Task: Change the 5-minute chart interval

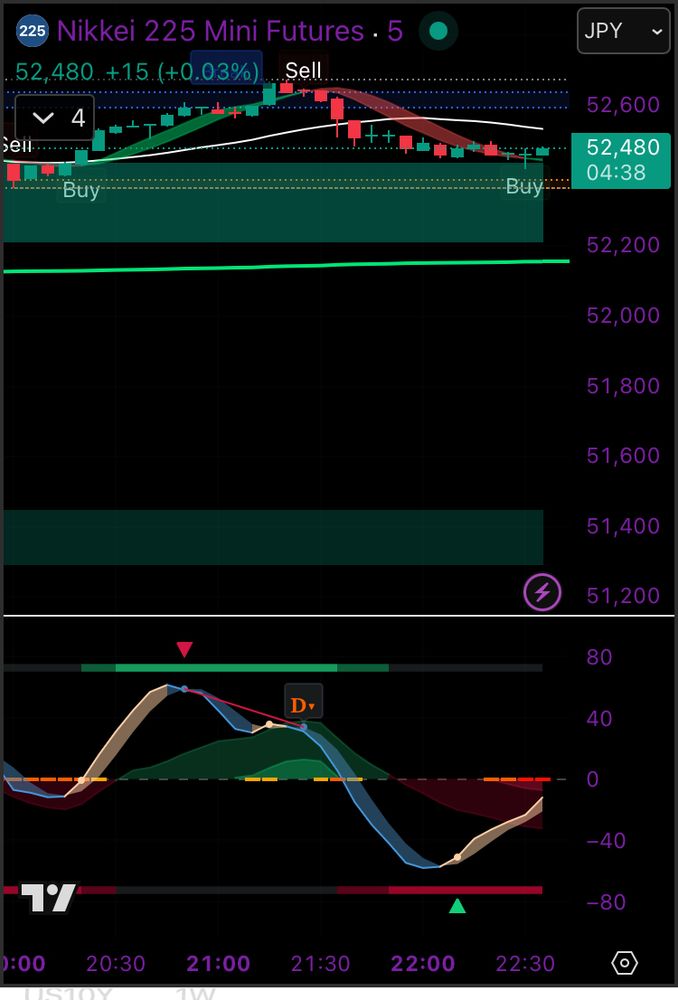Action: [x=395, y=31]
